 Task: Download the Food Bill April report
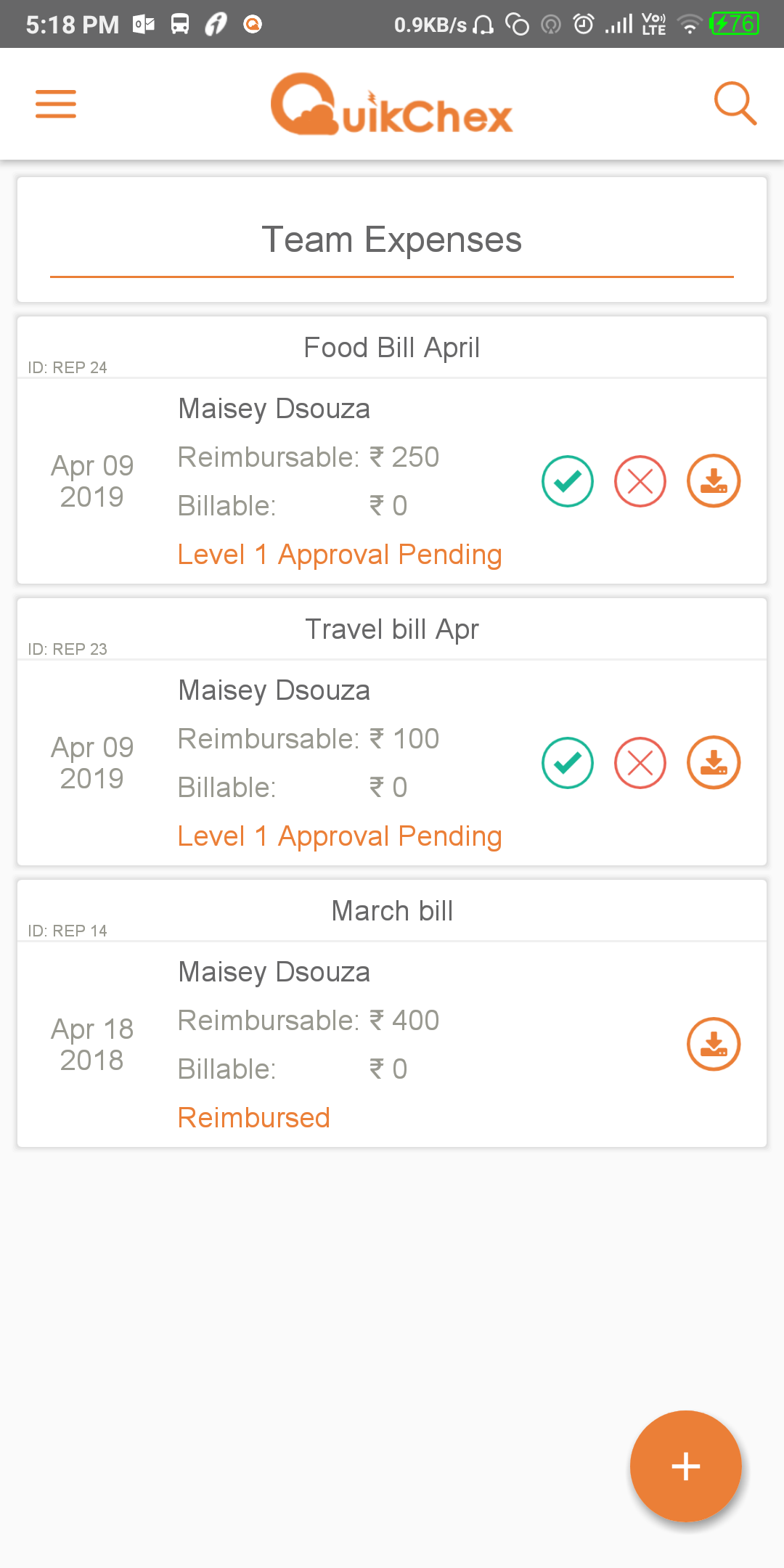click(x=714, y=481)
